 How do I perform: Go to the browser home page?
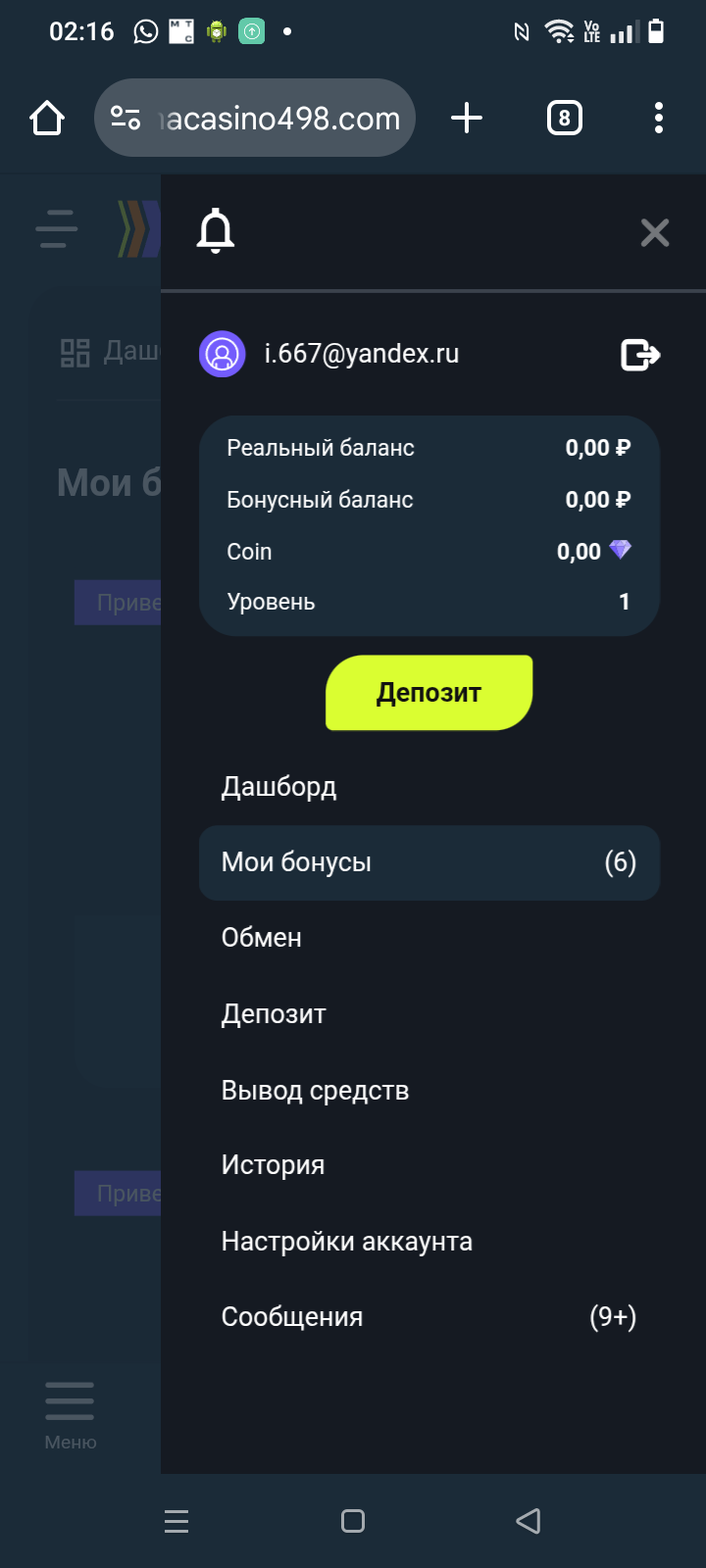pos(47,119)
